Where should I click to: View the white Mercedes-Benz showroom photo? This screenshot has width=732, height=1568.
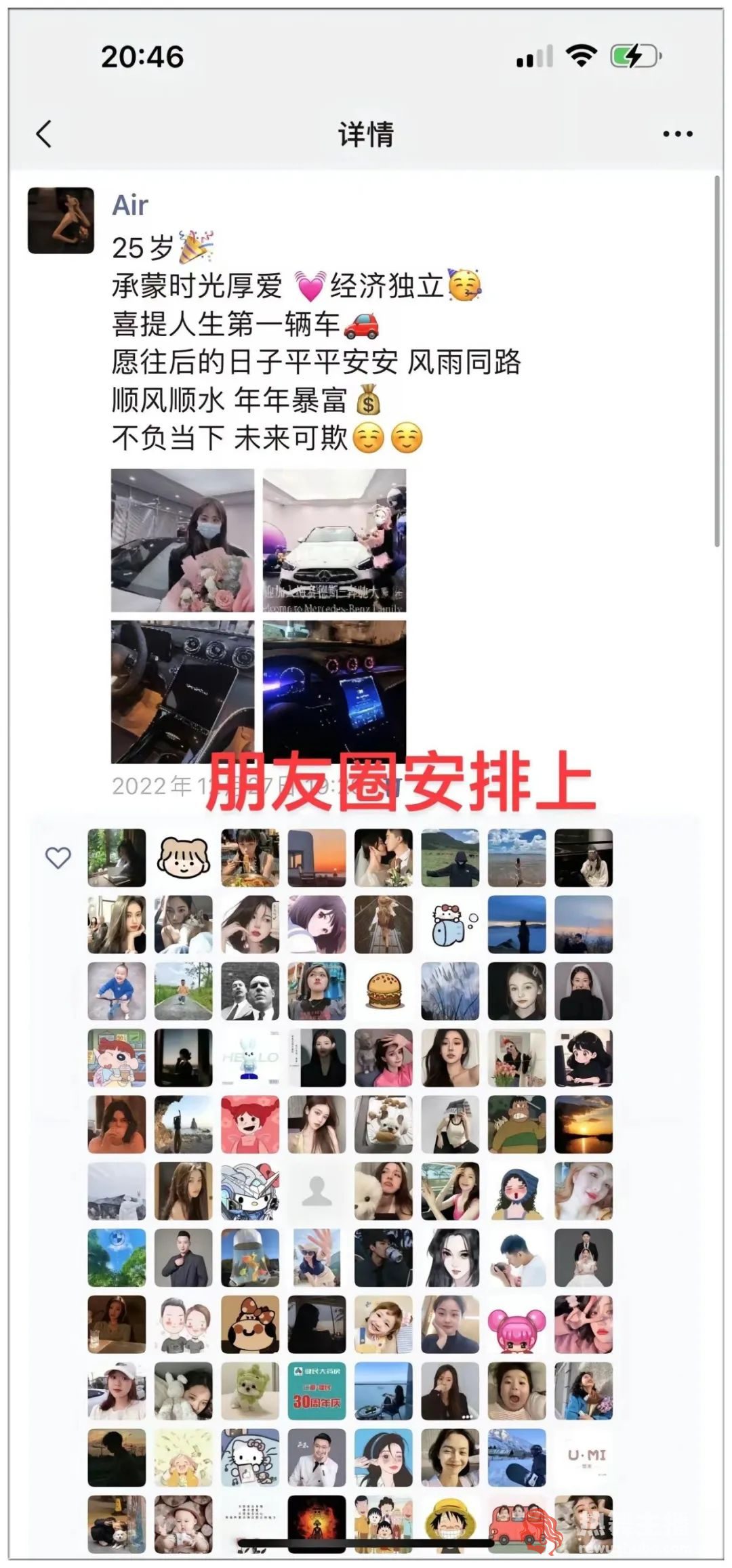[x=335, y=540]
